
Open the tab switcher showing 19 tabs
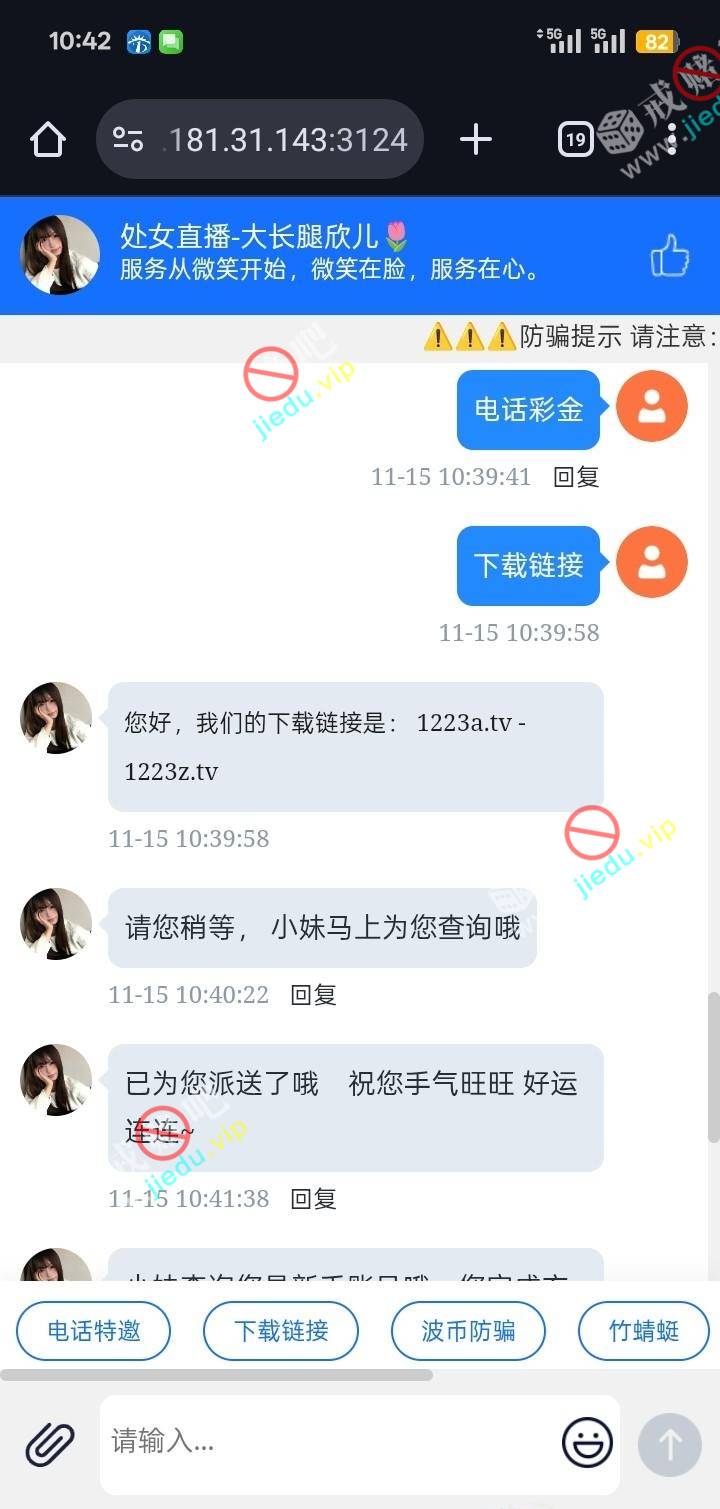coord(575,140)
